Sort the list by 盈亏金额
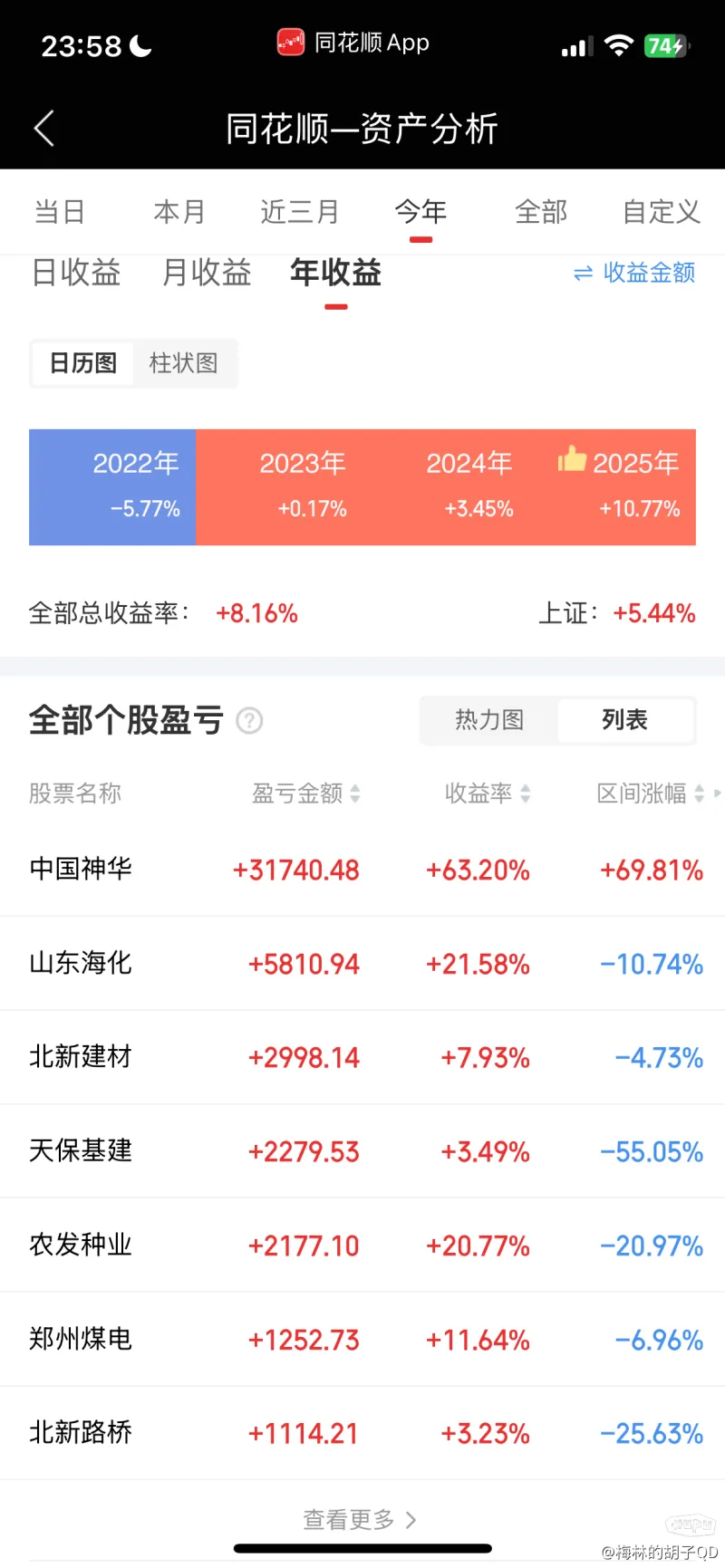This screenshot has width=725, height=1568. pos(305,794)
